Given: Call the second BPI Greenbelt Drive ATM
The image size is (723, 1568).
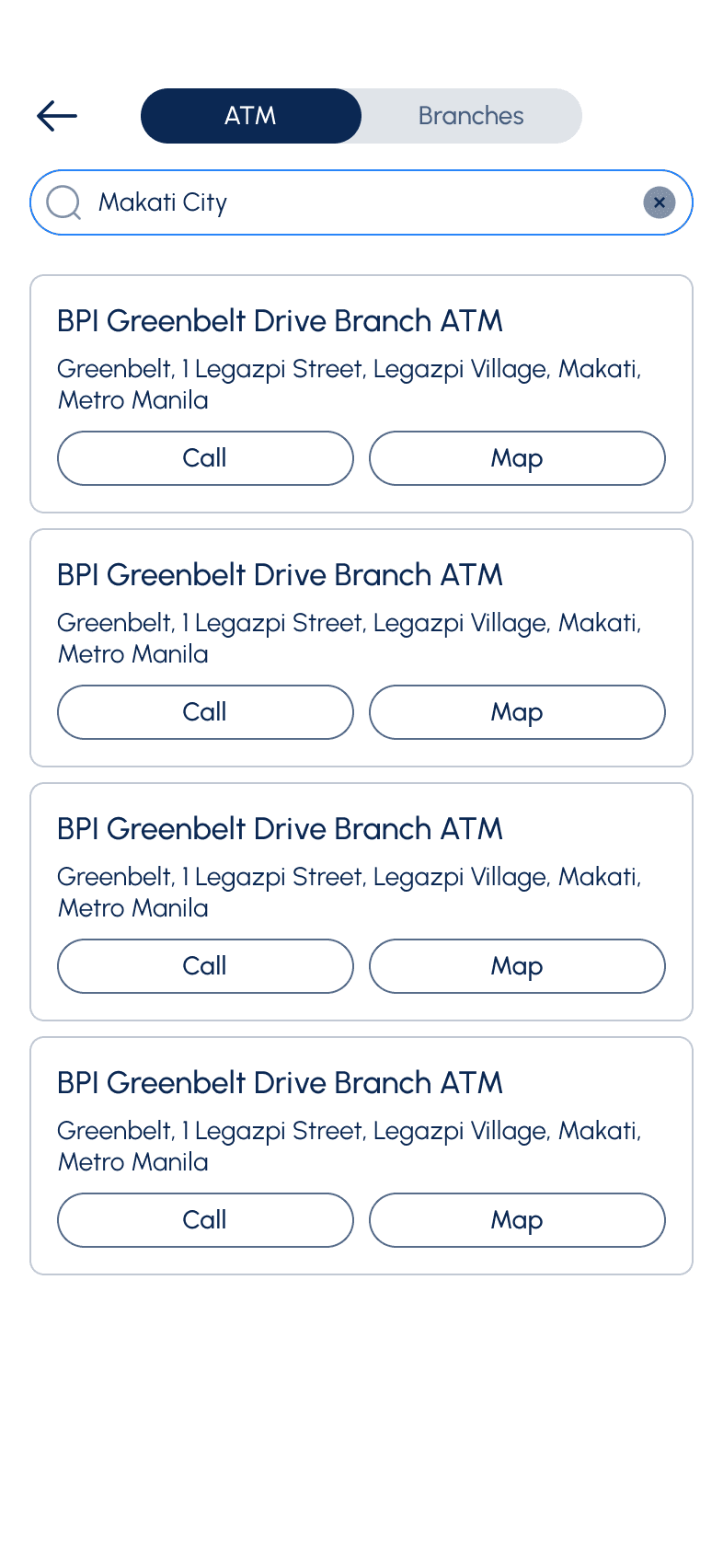Looking at the screenshot, I should 205,712.
